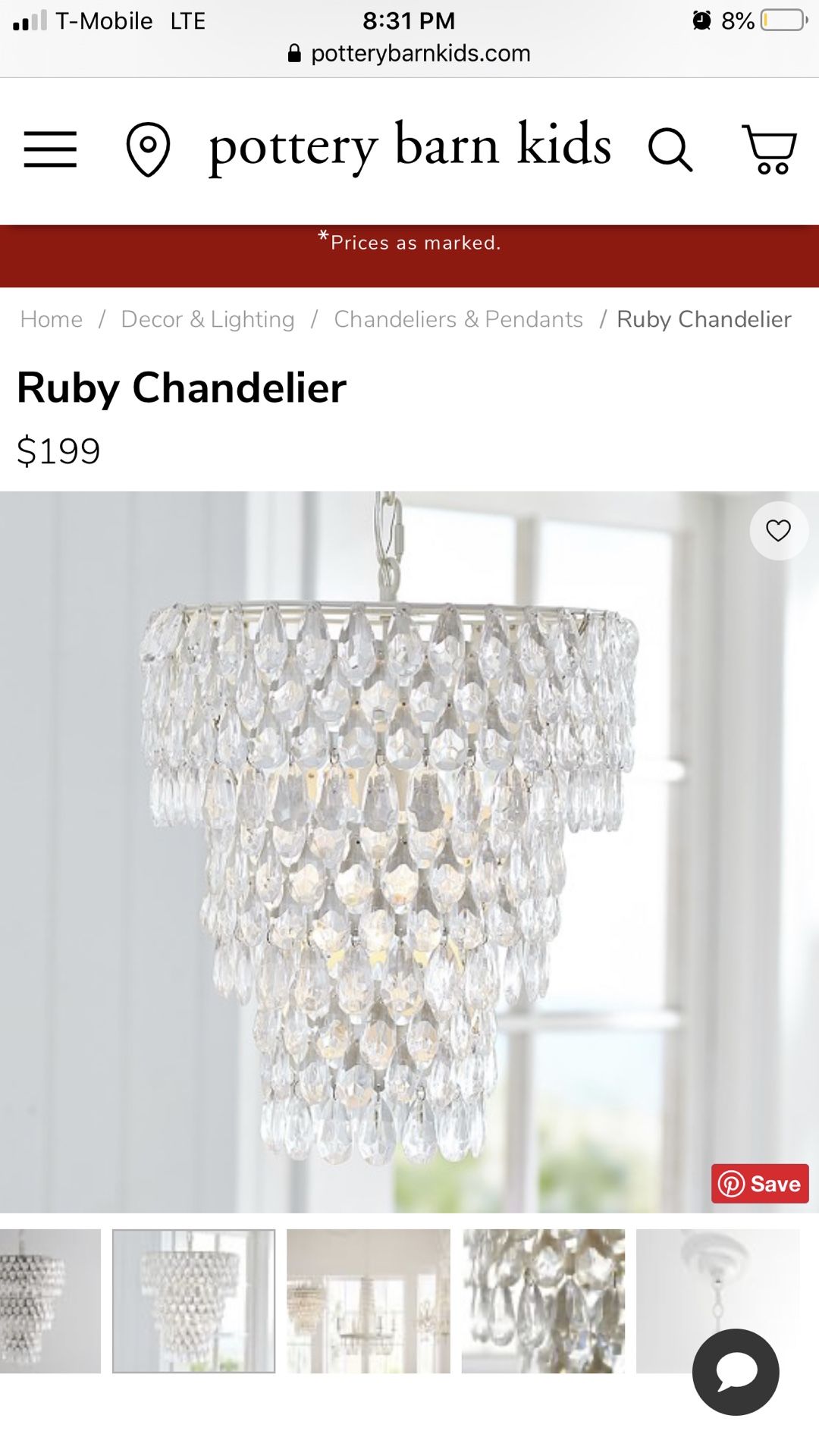The image size is (819, 1456).
Task: Open the live chat bubble
Action: (x=736, y=1372)
